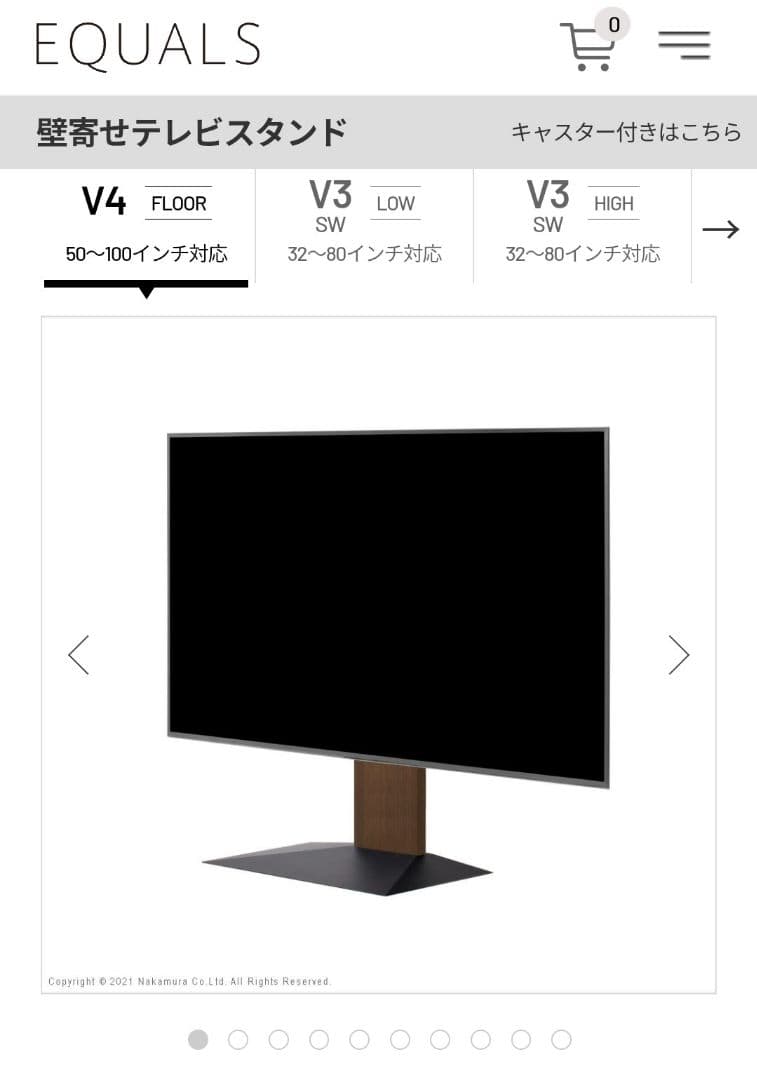Click the right carousel arrow on product image
Viewport: 757px width, 1080px height.
point(679,654)
